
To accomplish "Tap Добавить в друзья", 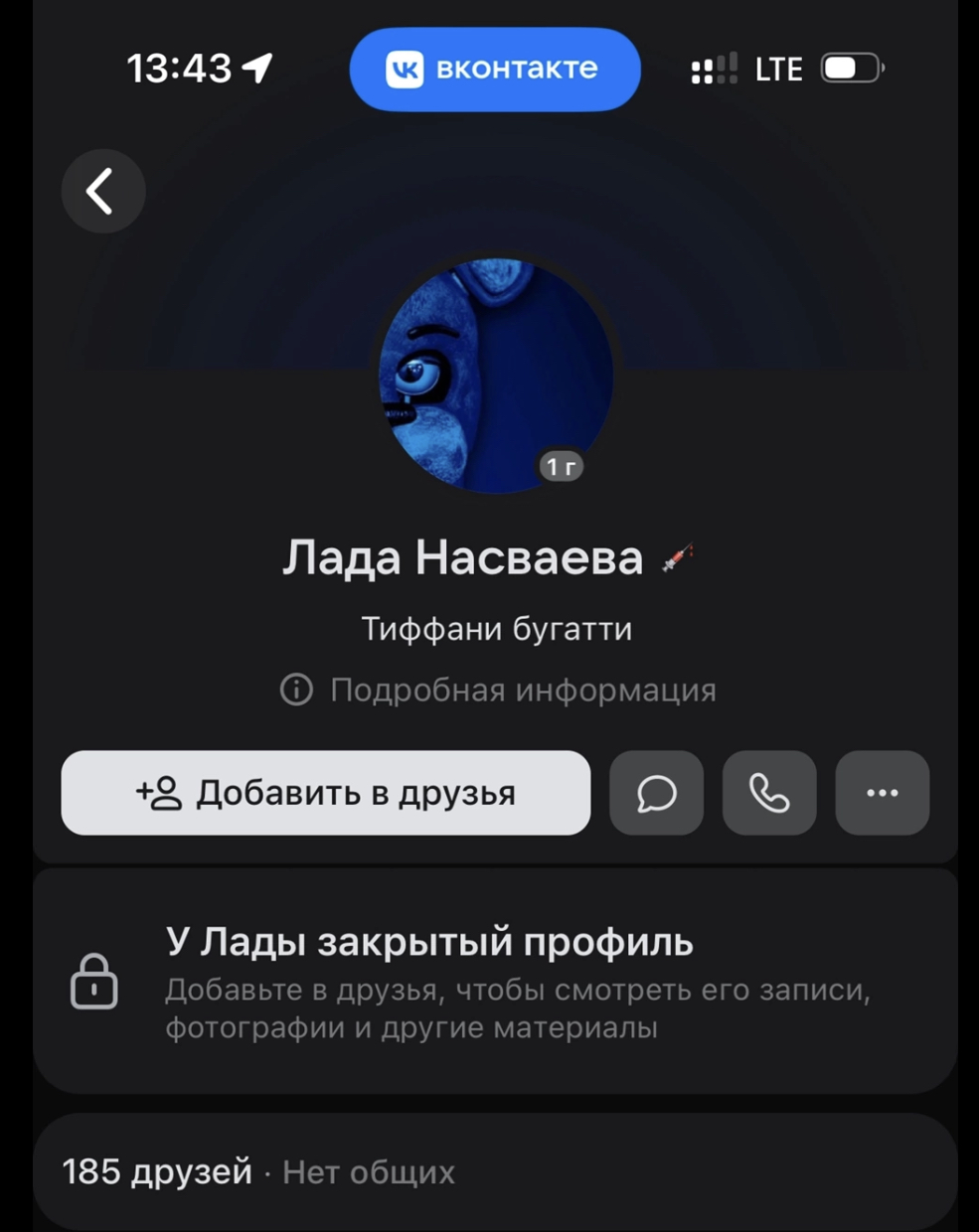I will [x=325, y=793].
